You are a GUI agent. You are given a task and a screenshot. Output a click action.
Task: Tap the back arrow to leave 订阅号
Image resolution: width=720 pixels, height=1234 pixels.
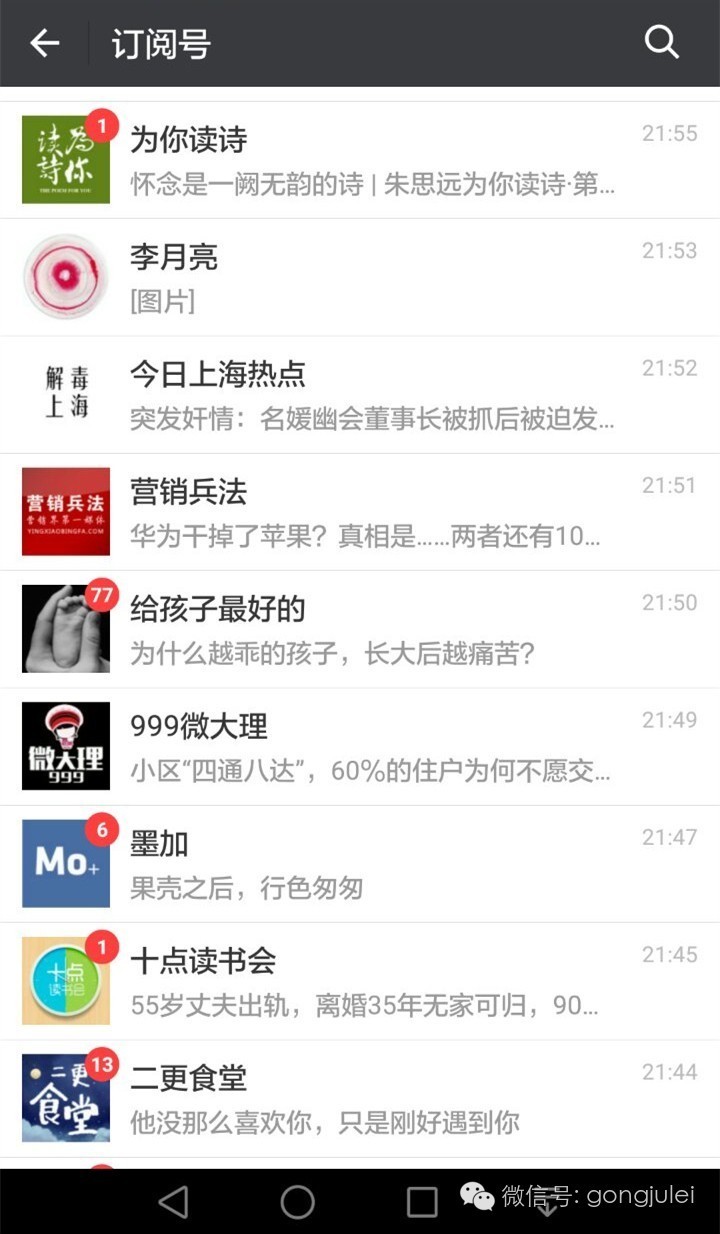[44, 43]
